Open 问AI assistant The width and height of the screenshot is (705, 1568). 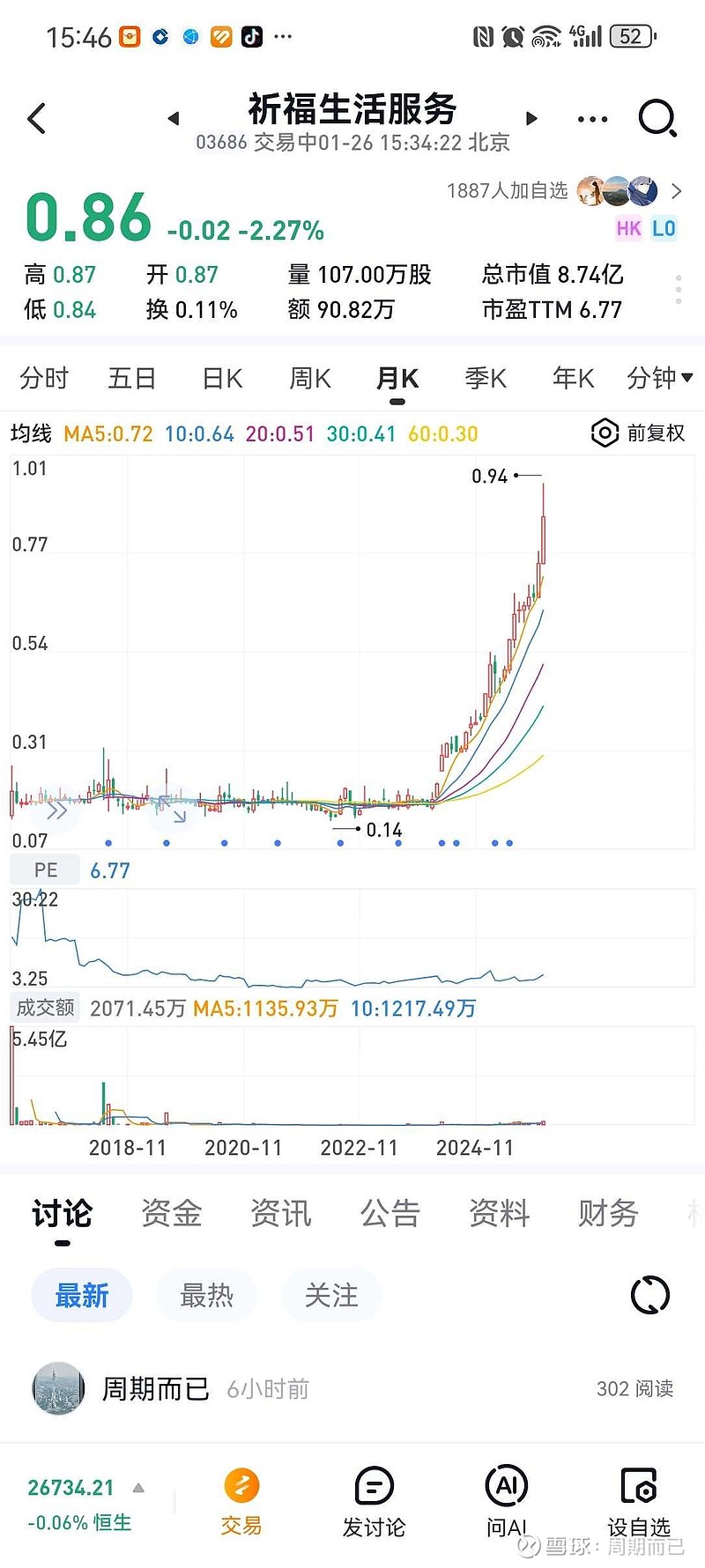[x=506, y=1502]
